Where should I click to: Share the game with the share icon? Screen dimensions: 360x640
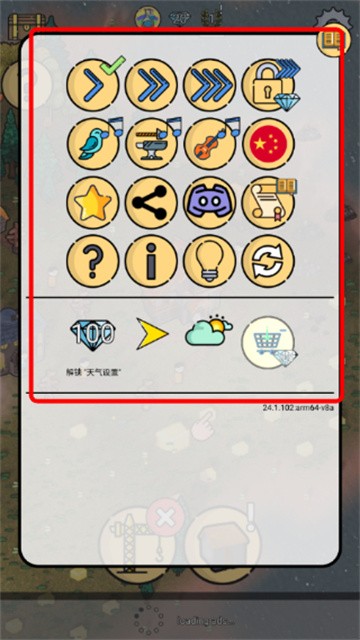click(151, 202)
